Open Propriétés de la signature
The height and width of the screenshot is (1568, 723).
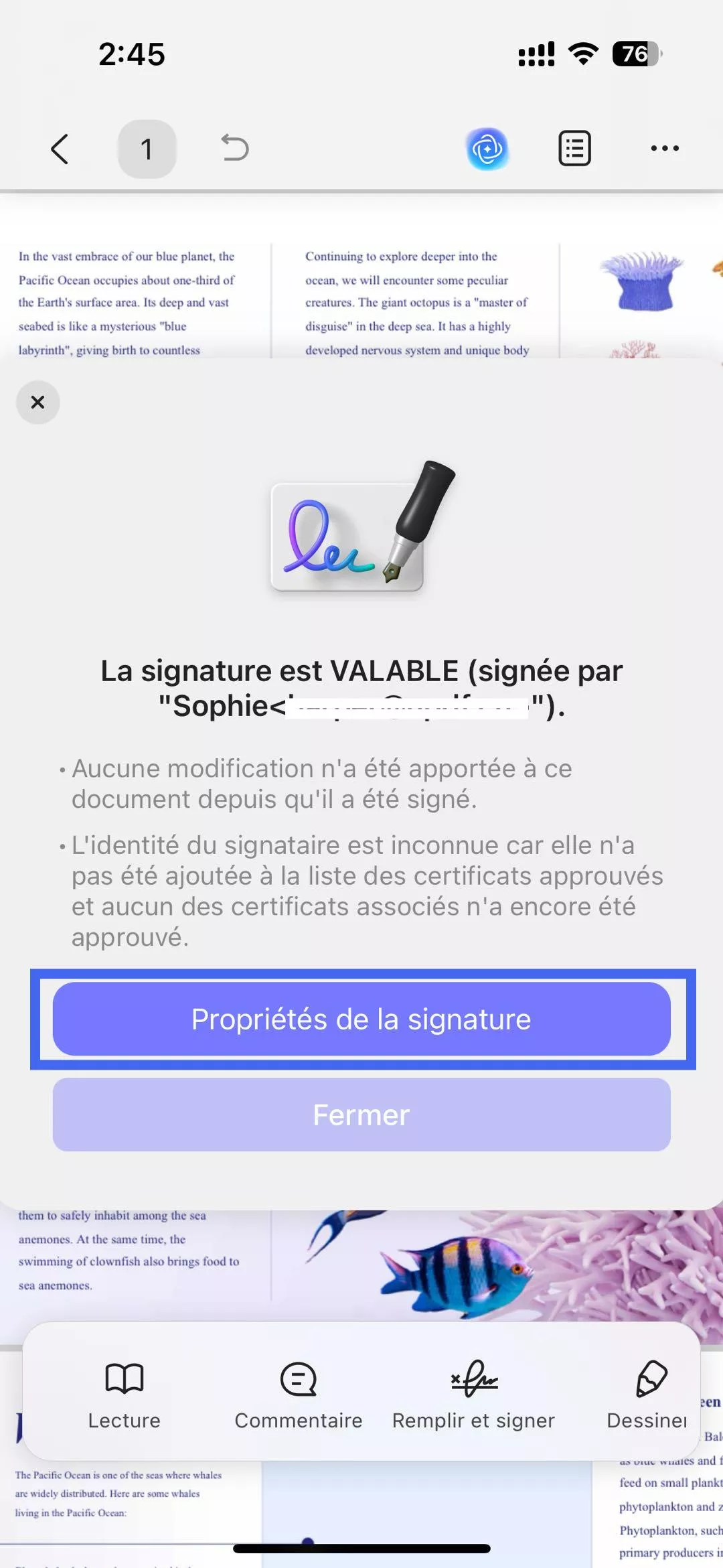tap(361, 1020)
